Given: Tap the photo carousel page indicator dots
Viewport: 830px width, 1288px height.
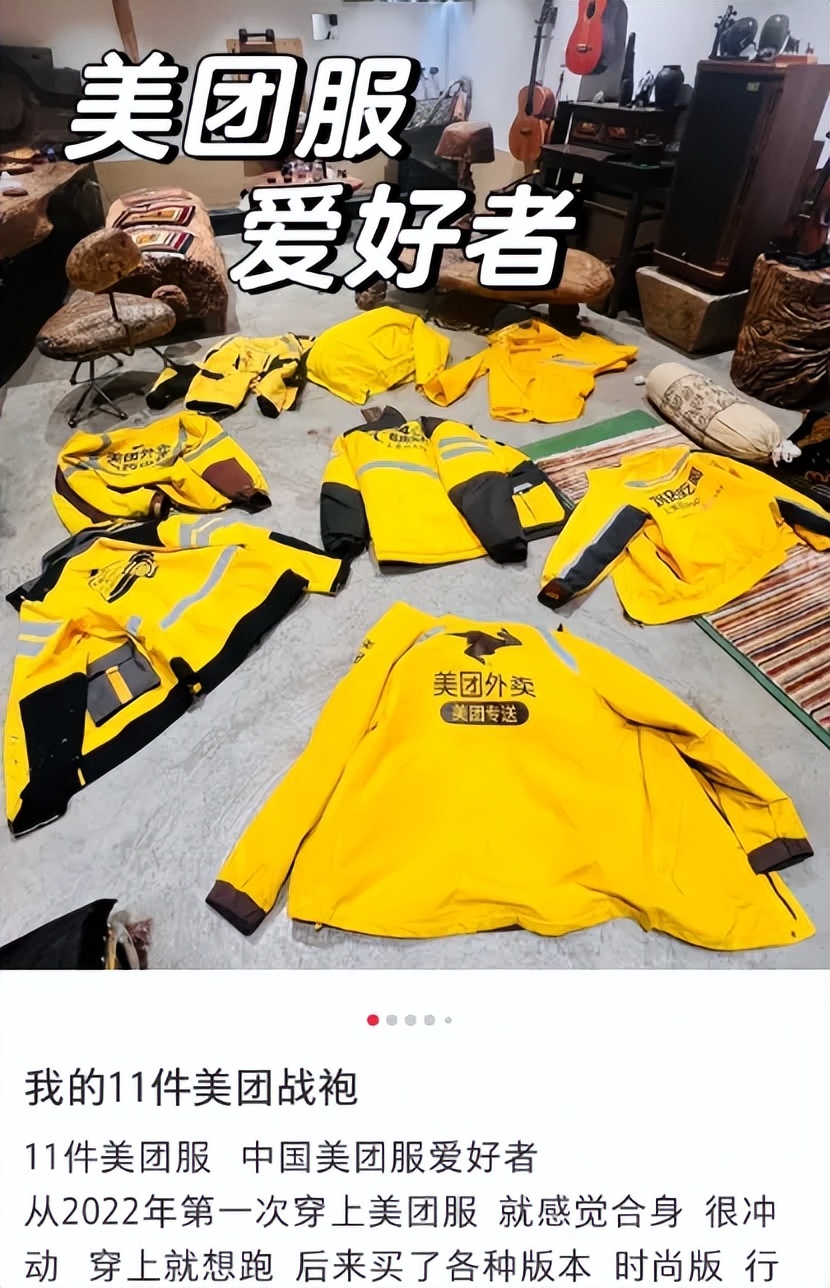Looking at the screenshot, I should coord(409,1020).
